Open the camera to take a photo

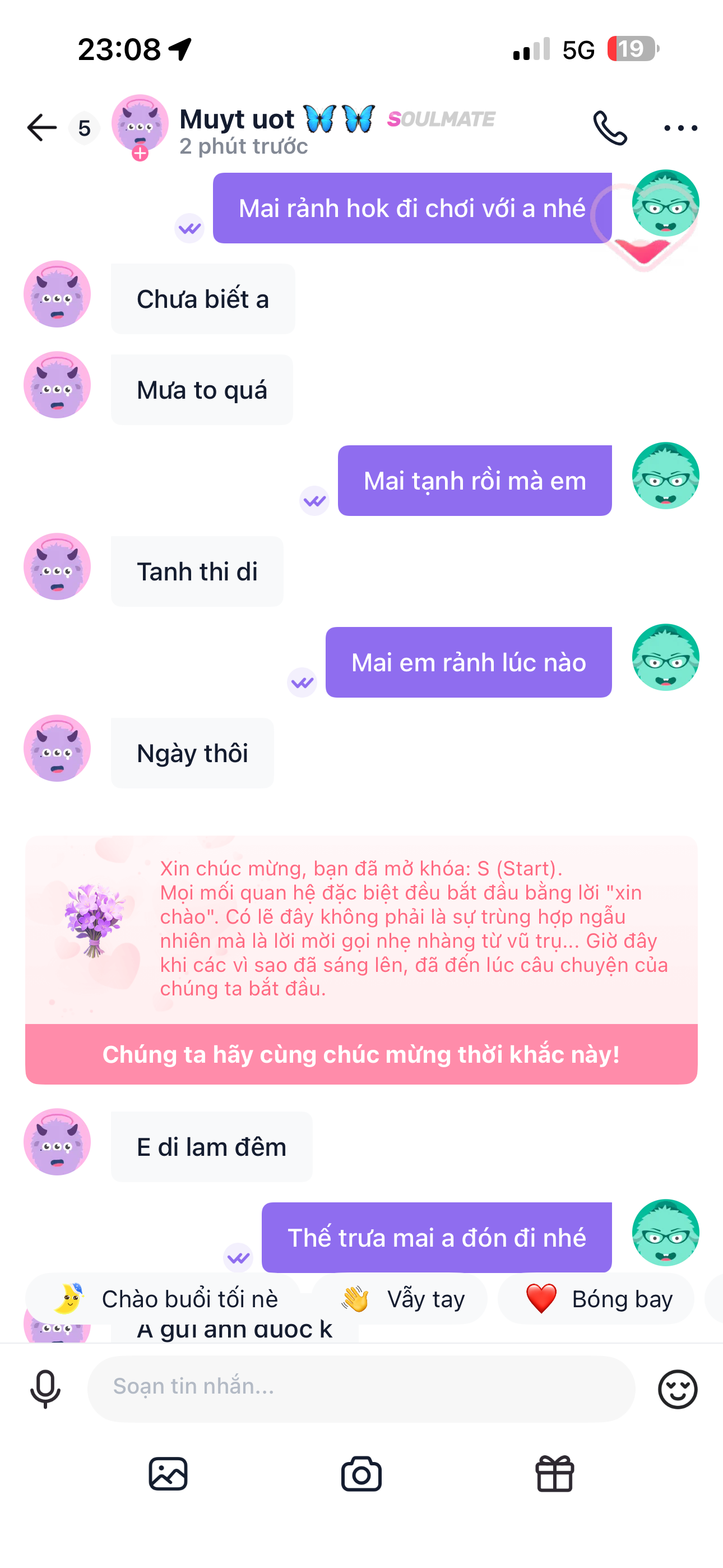click(x=361, y=1474)
